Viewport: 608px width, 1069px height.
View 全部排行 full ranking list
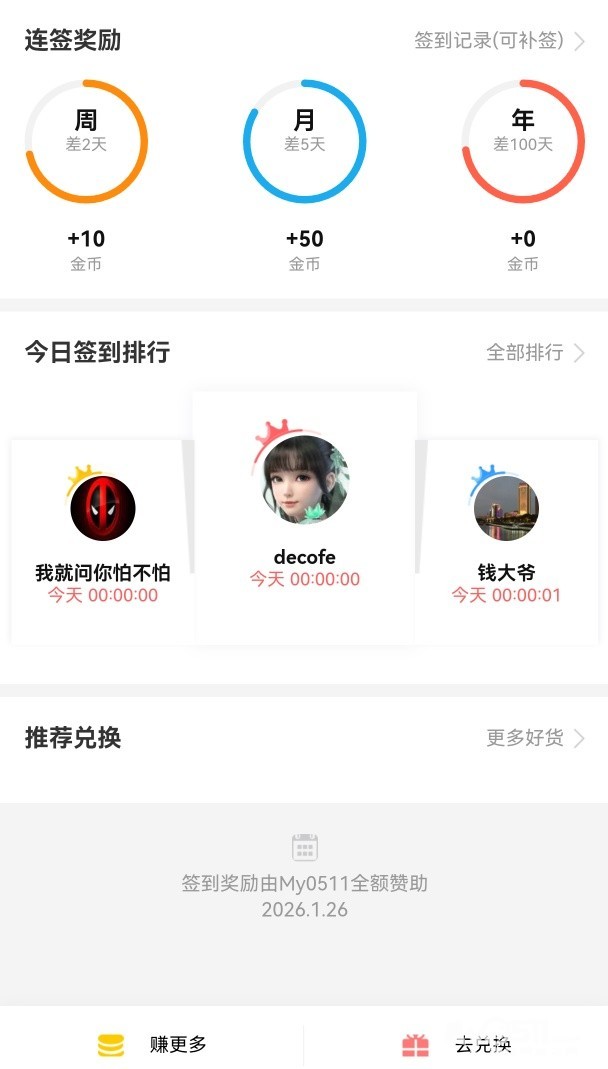pos(535,352)
